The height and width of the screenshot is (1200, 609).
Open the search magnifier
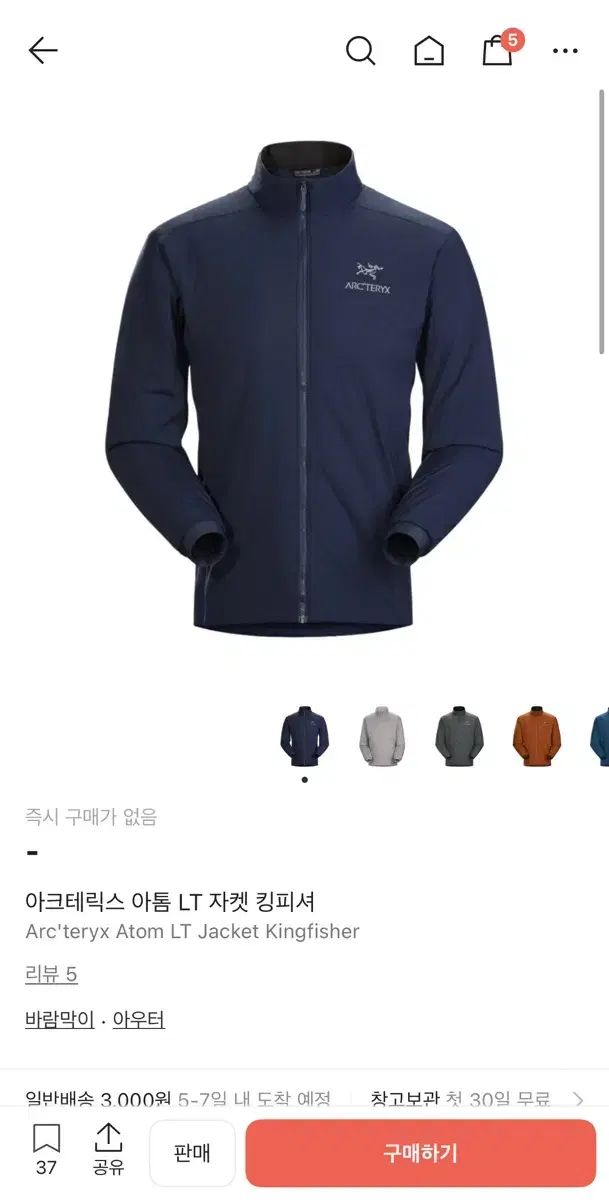tap(360, 50)
